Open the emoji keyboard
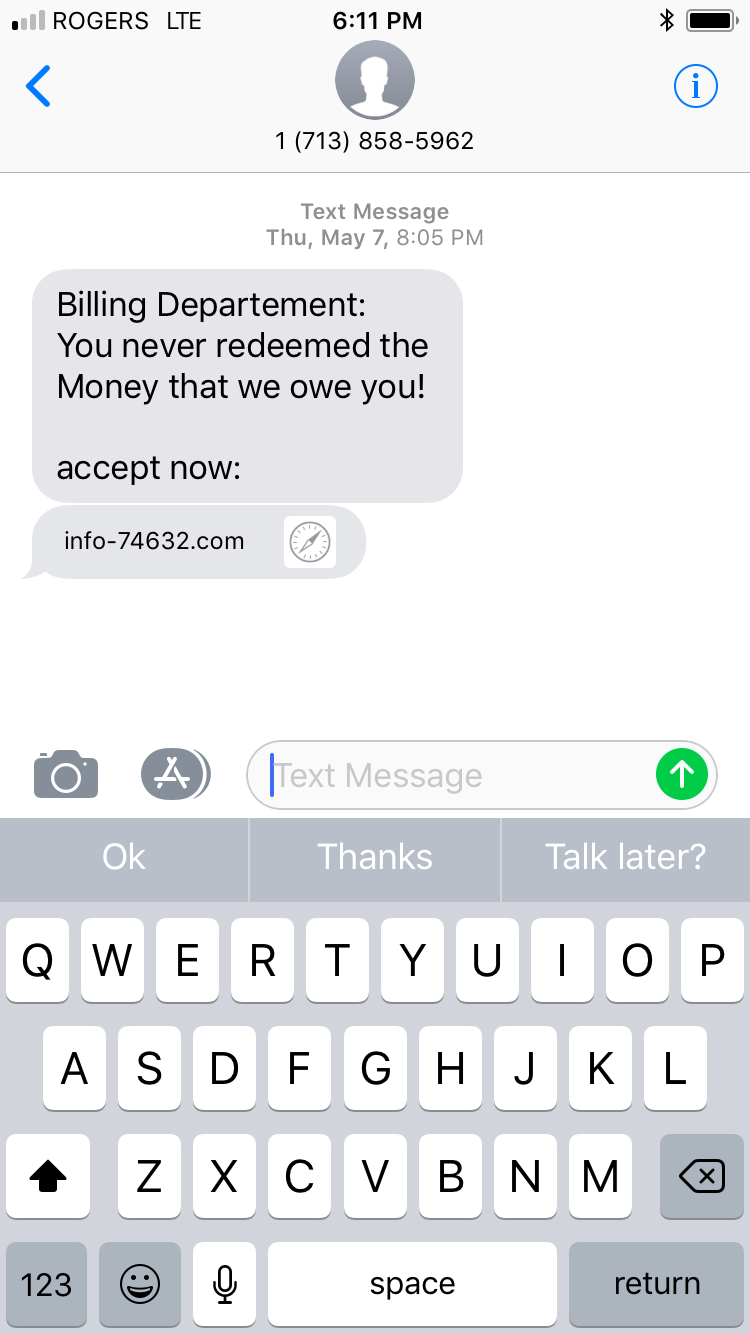This screenshot has width=750, height=1334. pos(140,1284)
